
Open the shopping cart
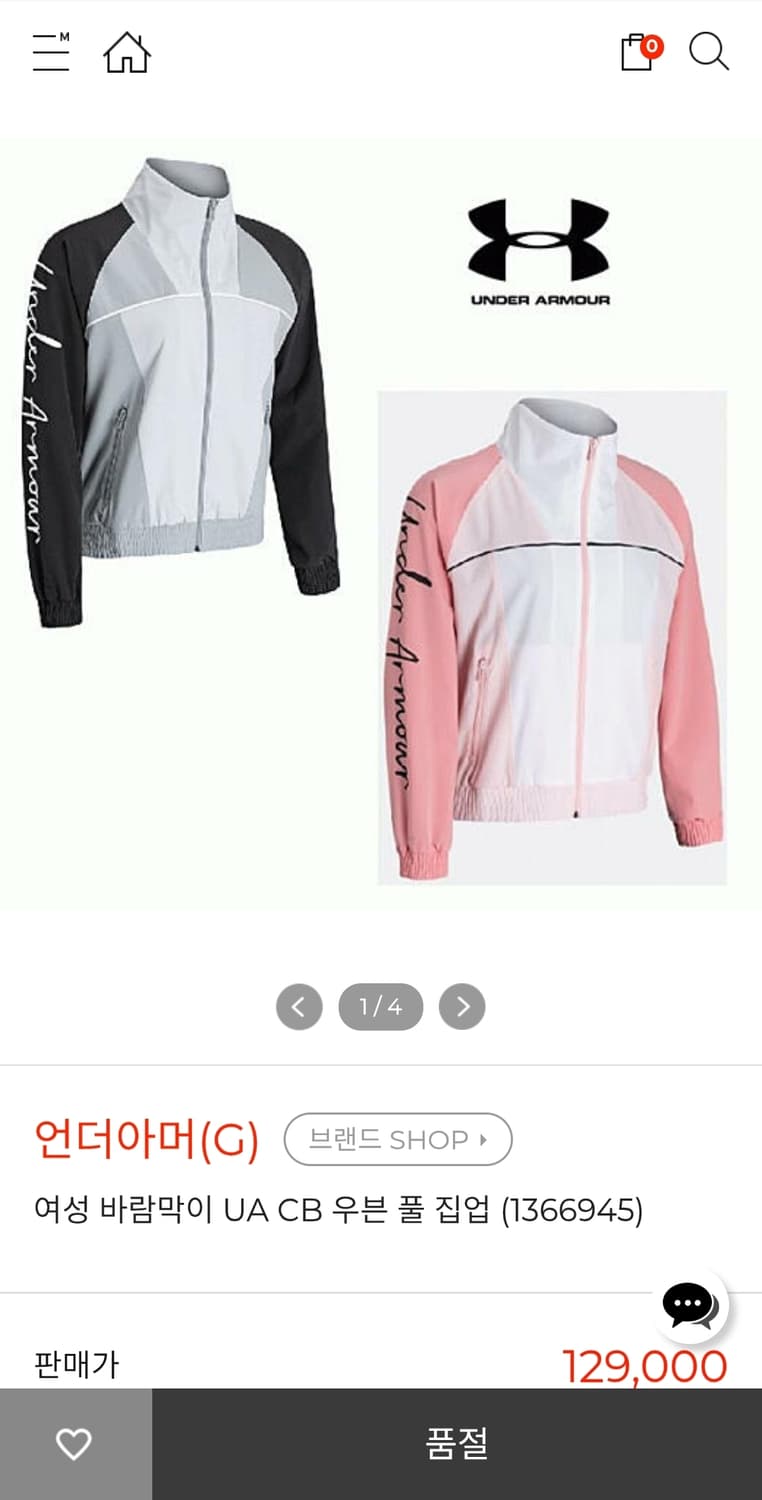tap(640, 52)
